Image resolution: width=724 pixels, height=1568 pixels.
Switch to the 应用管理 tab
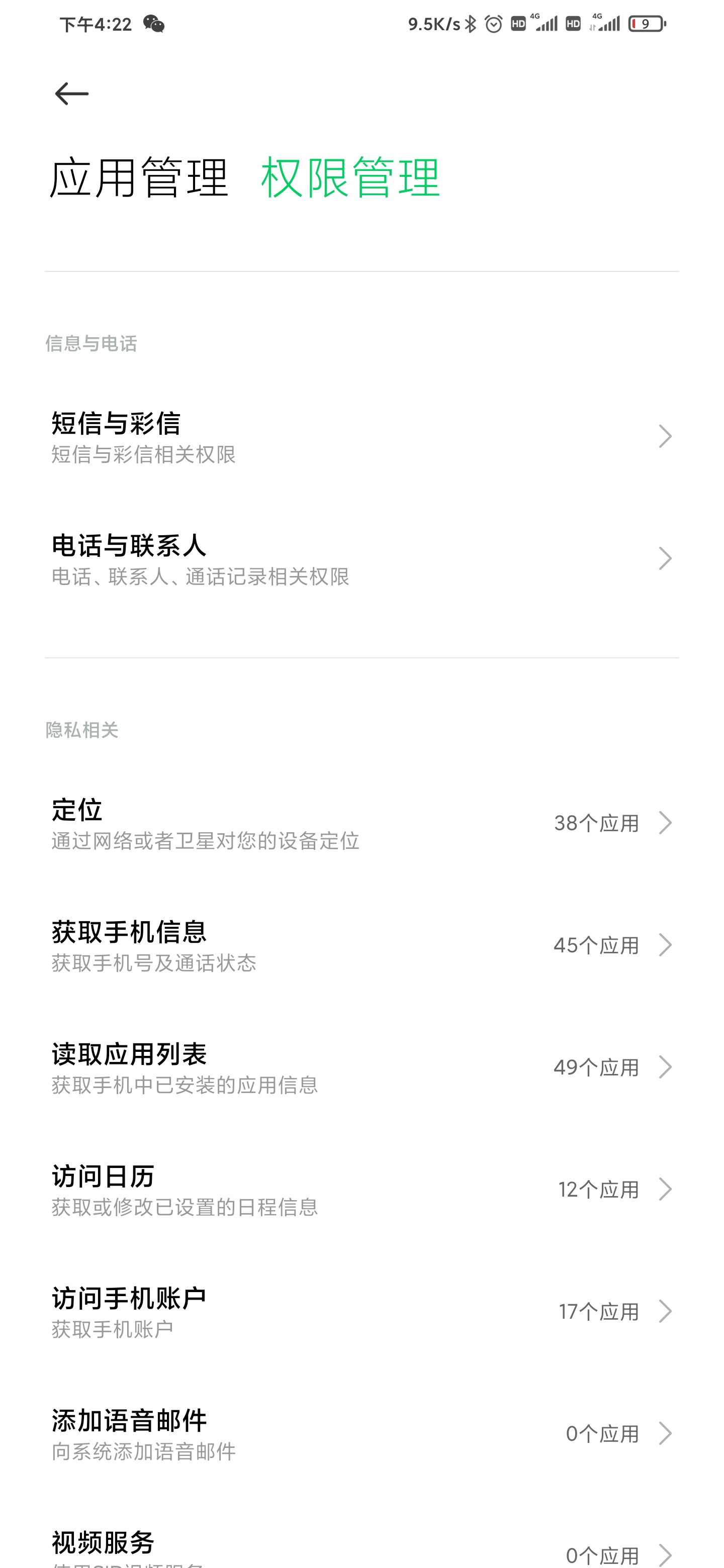139,177
